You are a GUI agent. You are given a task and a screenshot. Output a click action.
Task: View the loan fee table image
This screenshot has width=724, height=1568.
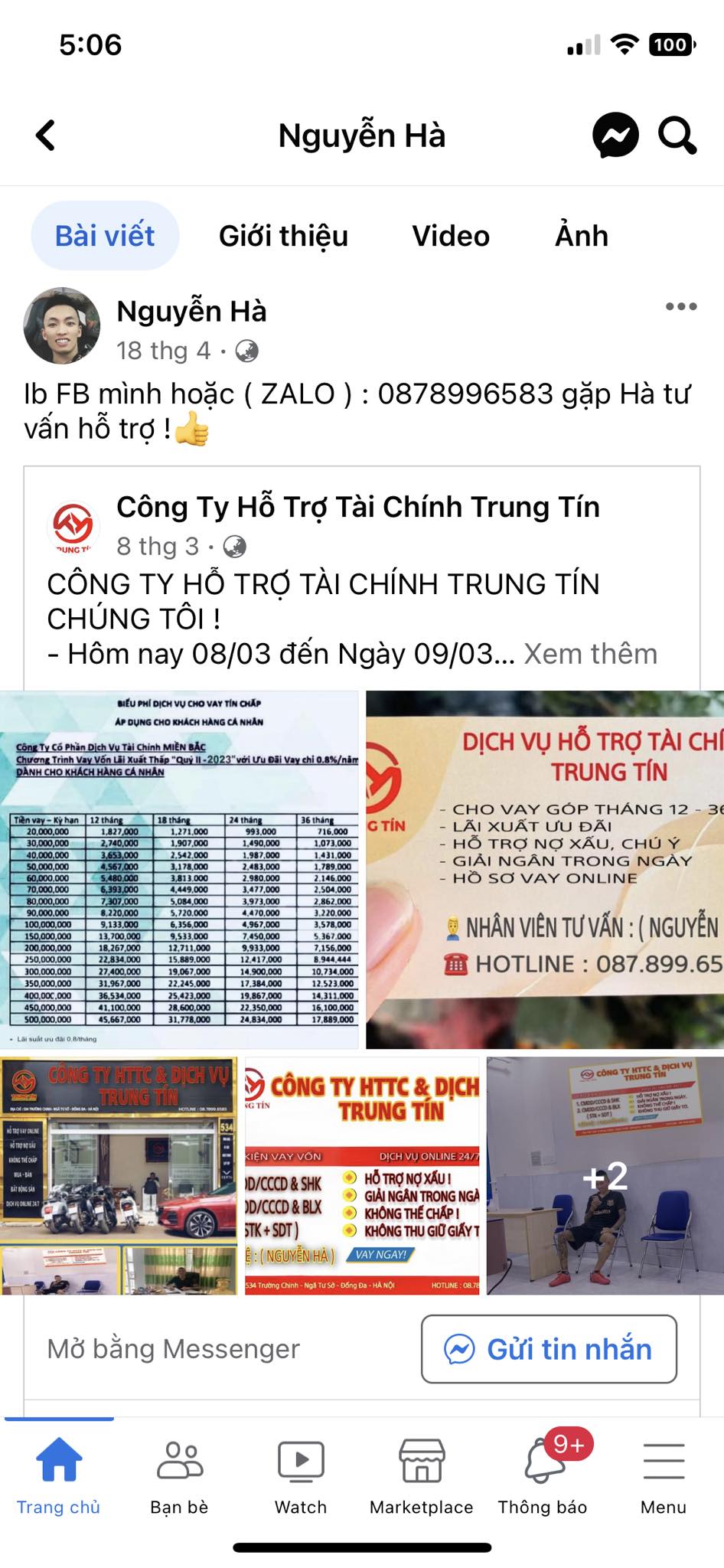[179, 870]
